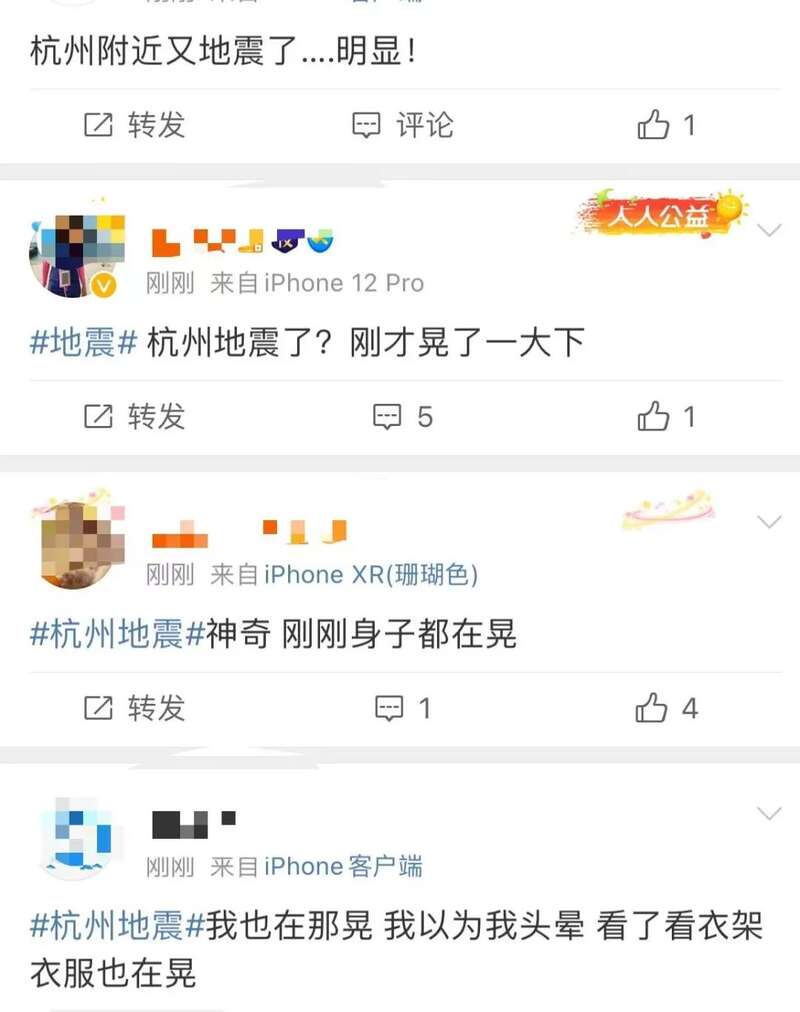Open #杭州地震# hashtag in 我也在那晃 post
The width and height of the screenshot is (800, 1012).
coord(117,926)
